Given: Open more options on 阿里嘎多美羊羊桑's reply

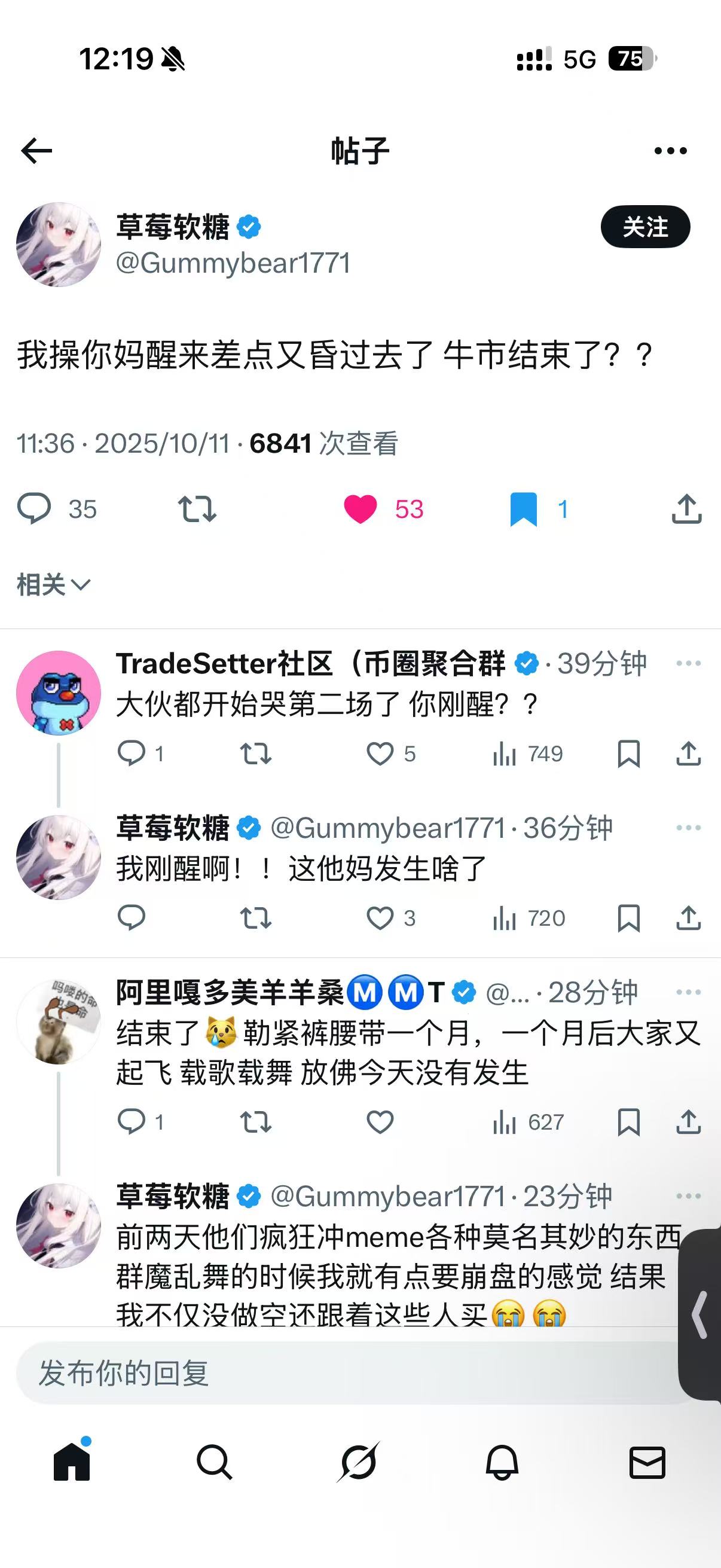Looking at the screenshot, I should (688, 992).
